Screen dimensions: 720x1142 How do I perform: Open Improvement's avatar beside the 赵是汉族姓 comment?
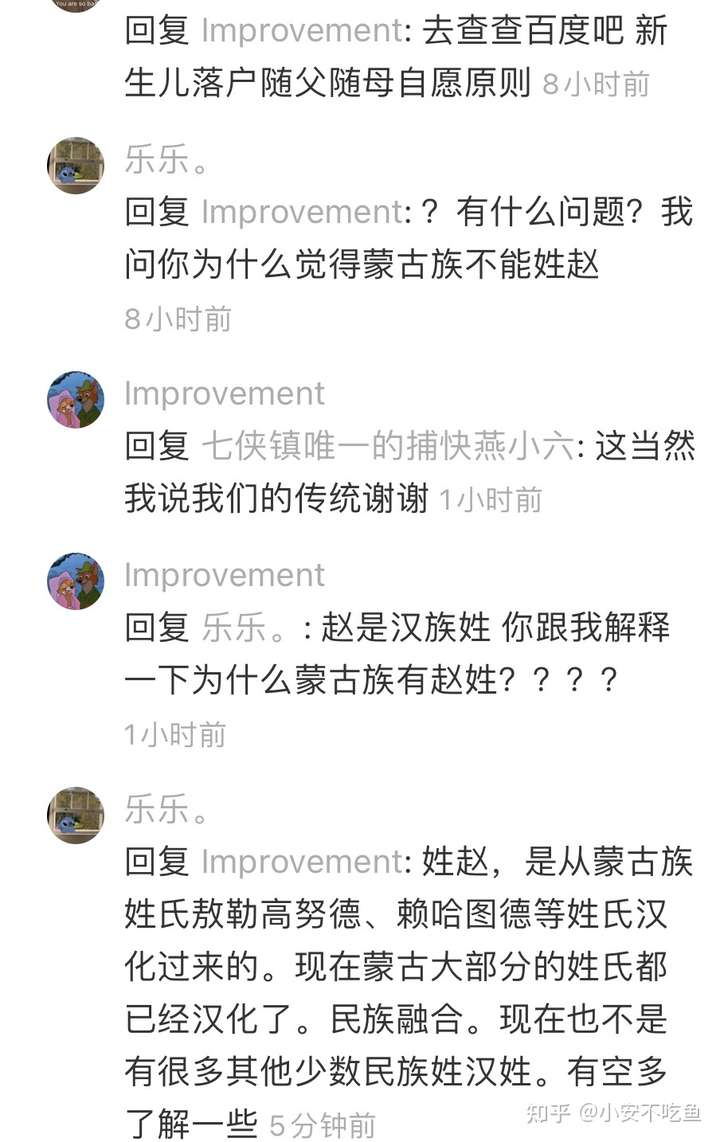(x=75, y=582)
